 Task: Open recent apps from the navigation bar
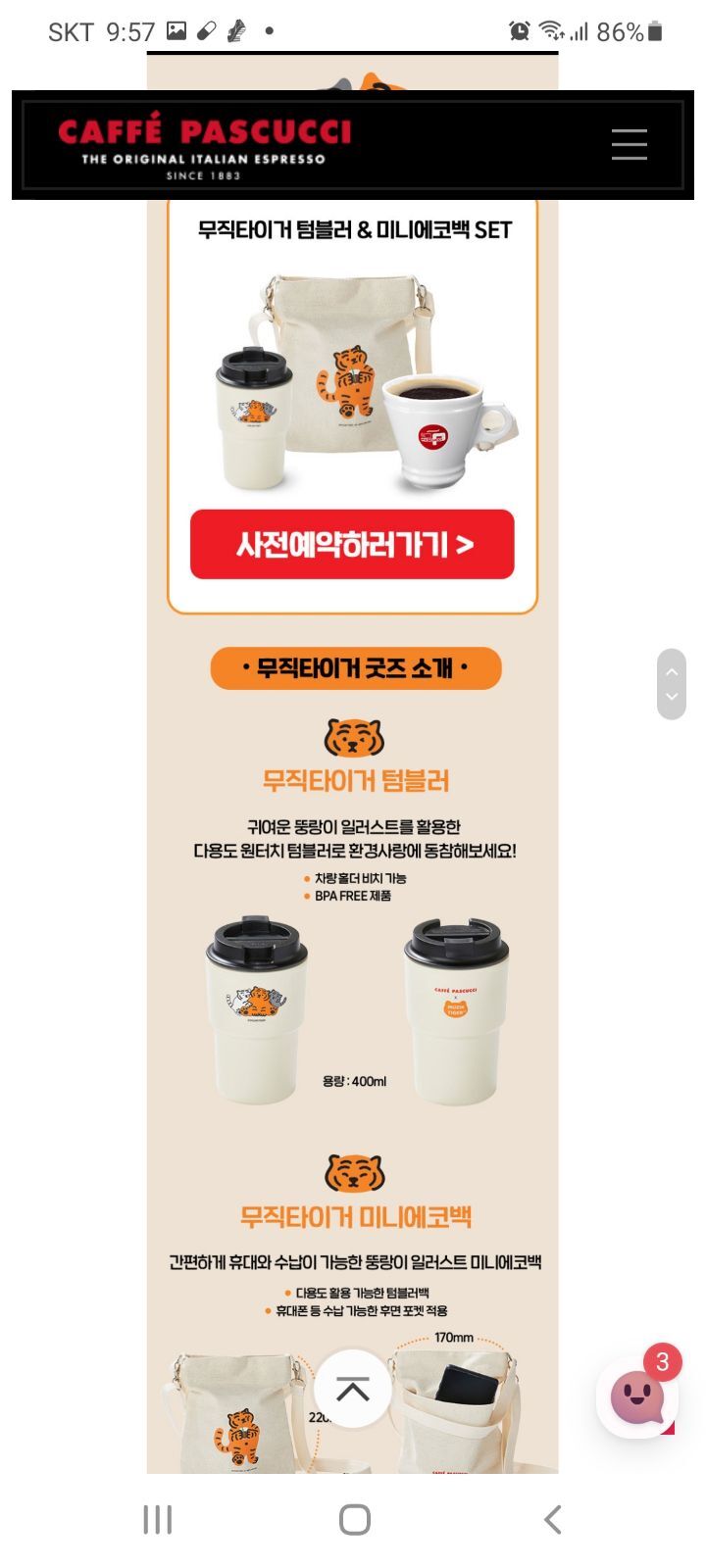tap(158, 1520)
